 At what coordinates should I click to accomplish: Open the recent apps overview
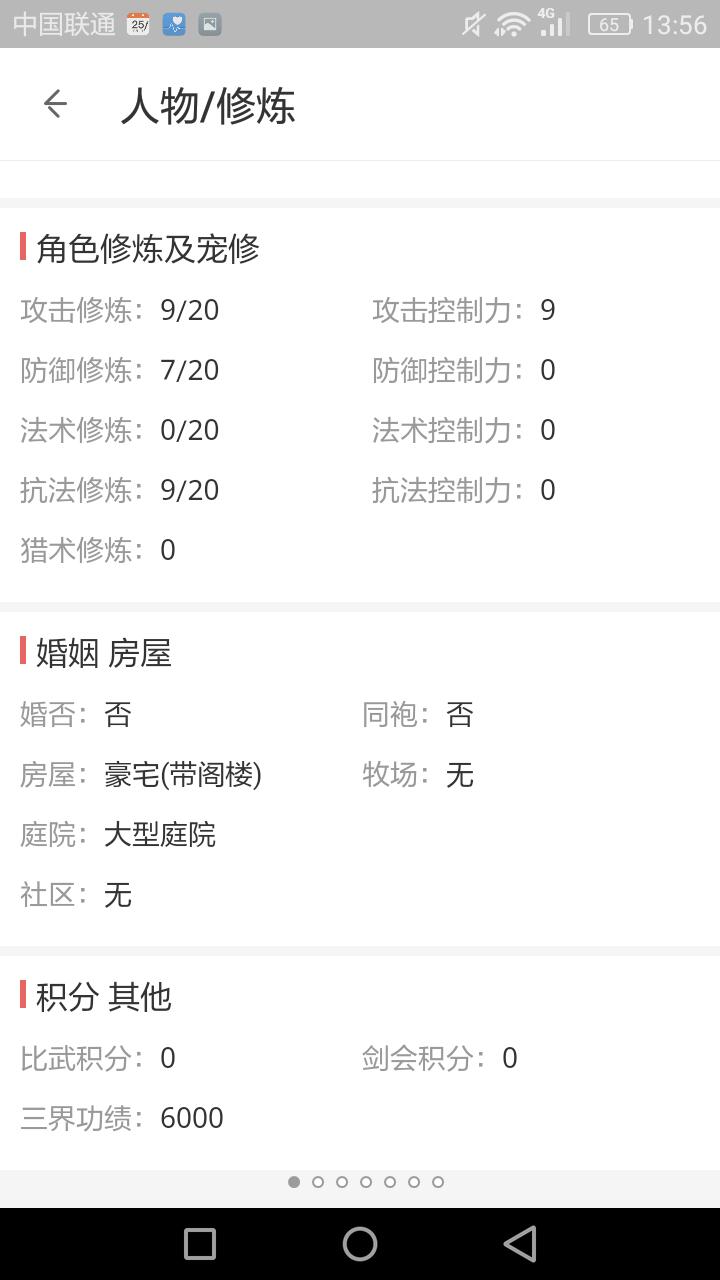(200, 1243)
